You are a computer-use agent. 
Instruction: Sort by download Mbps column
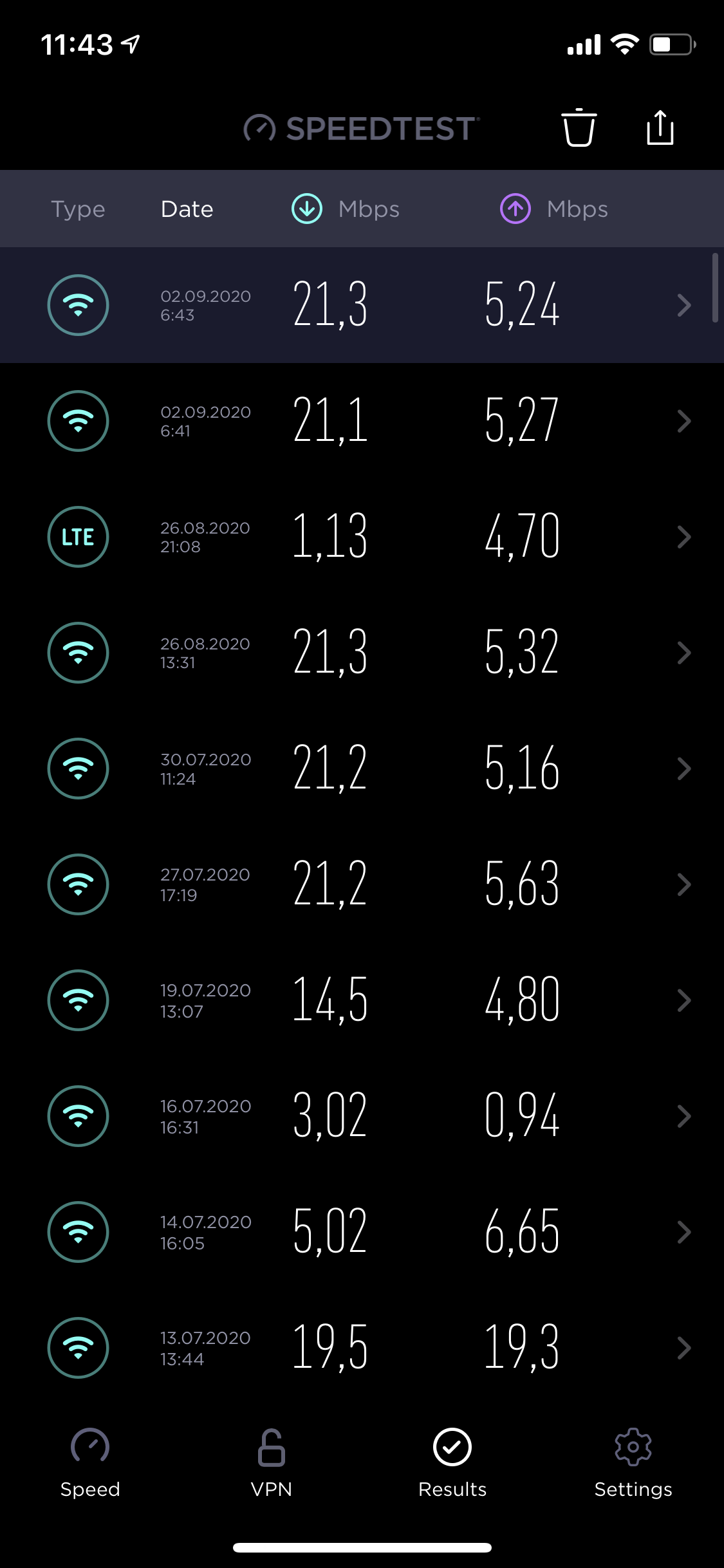click(x=346, y=209)
